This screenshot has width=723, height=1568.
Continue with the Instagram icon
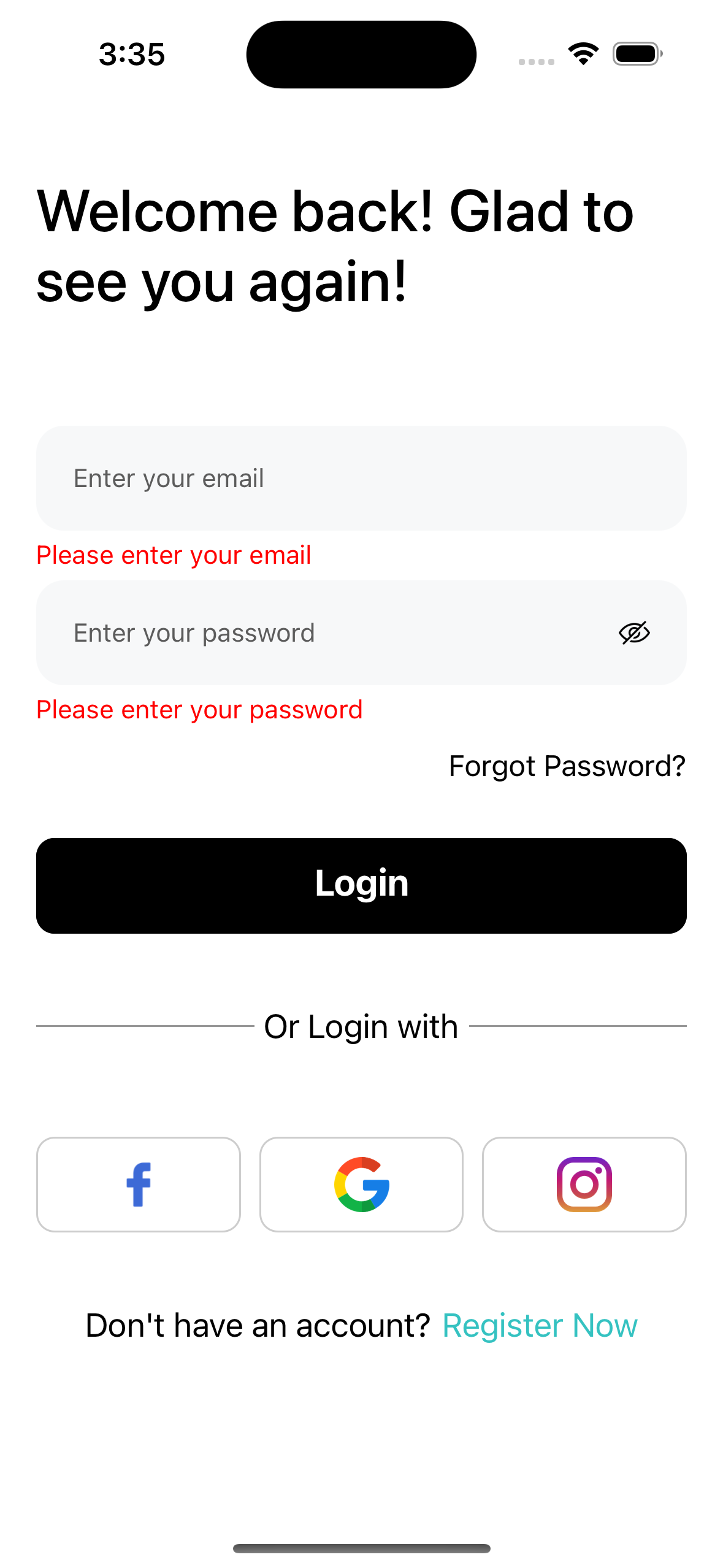pyautogui.click(x=584, y=1184)
